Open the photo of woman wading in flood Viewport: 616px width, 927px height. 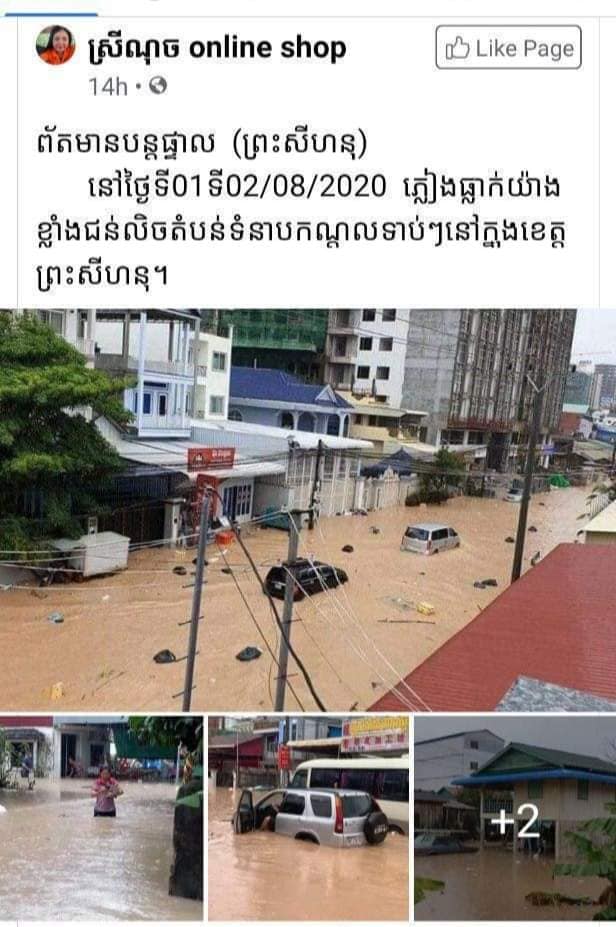(x=101, y=818)
